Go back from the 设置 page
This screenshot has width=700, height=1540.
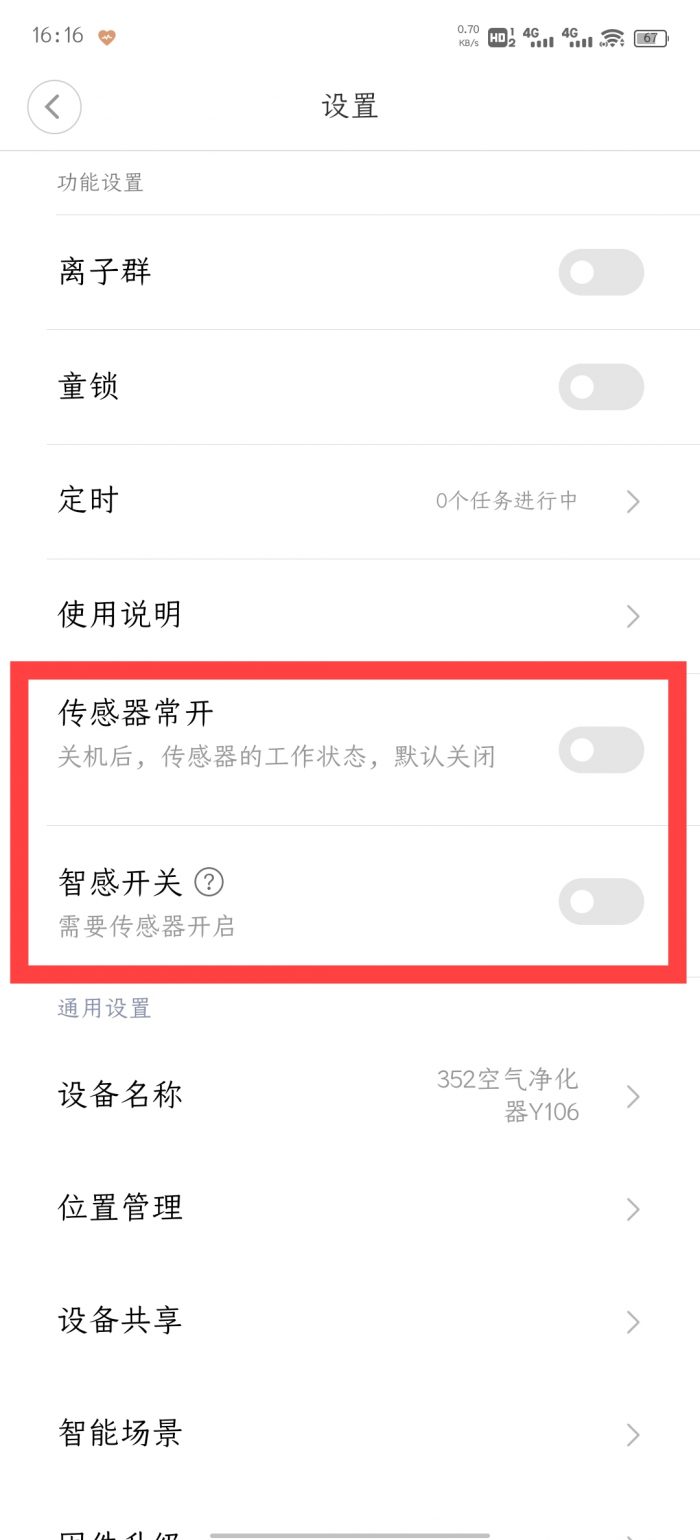tap(54, 107)
